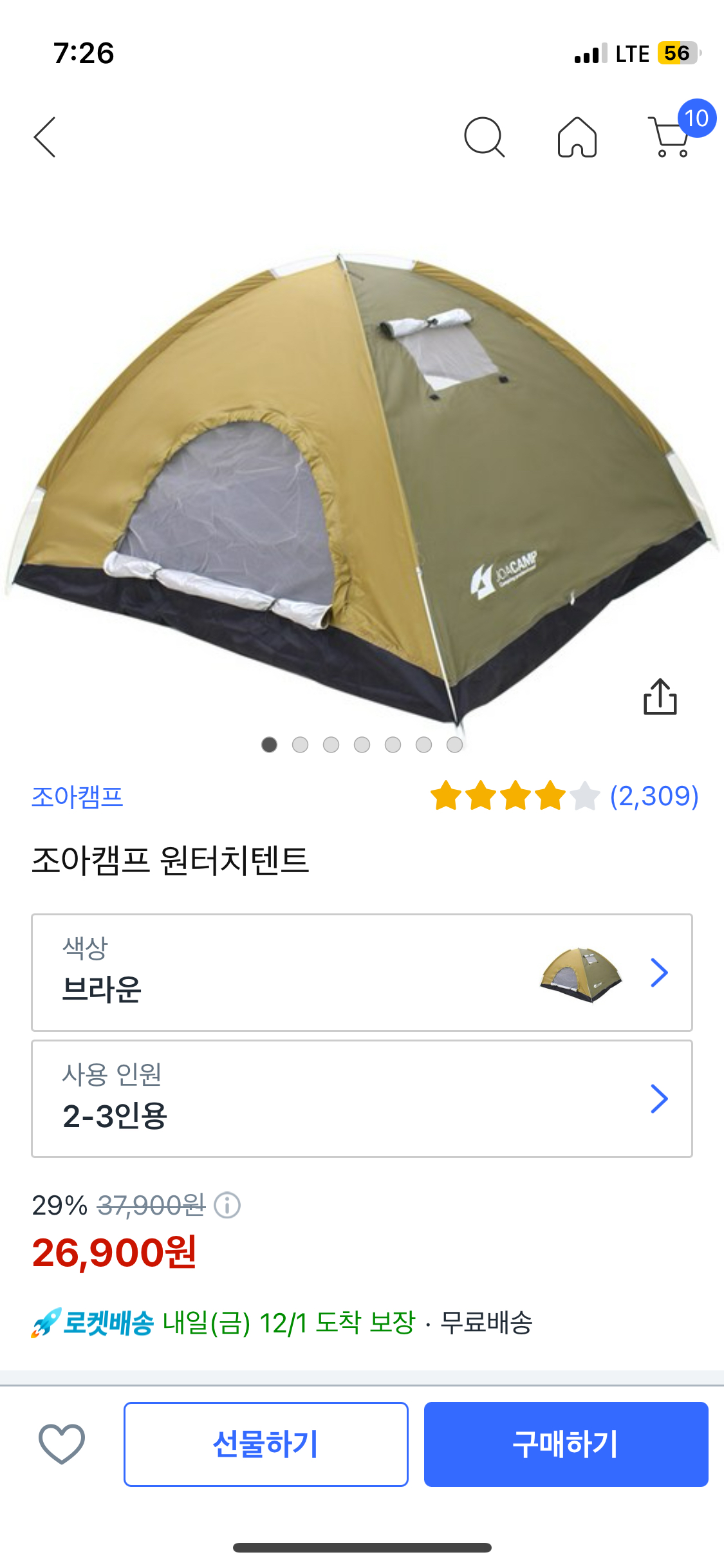Open the shopping cart with 10 items
The width and height of the screenshot is (724, 1568).
(x=671, y=136)
